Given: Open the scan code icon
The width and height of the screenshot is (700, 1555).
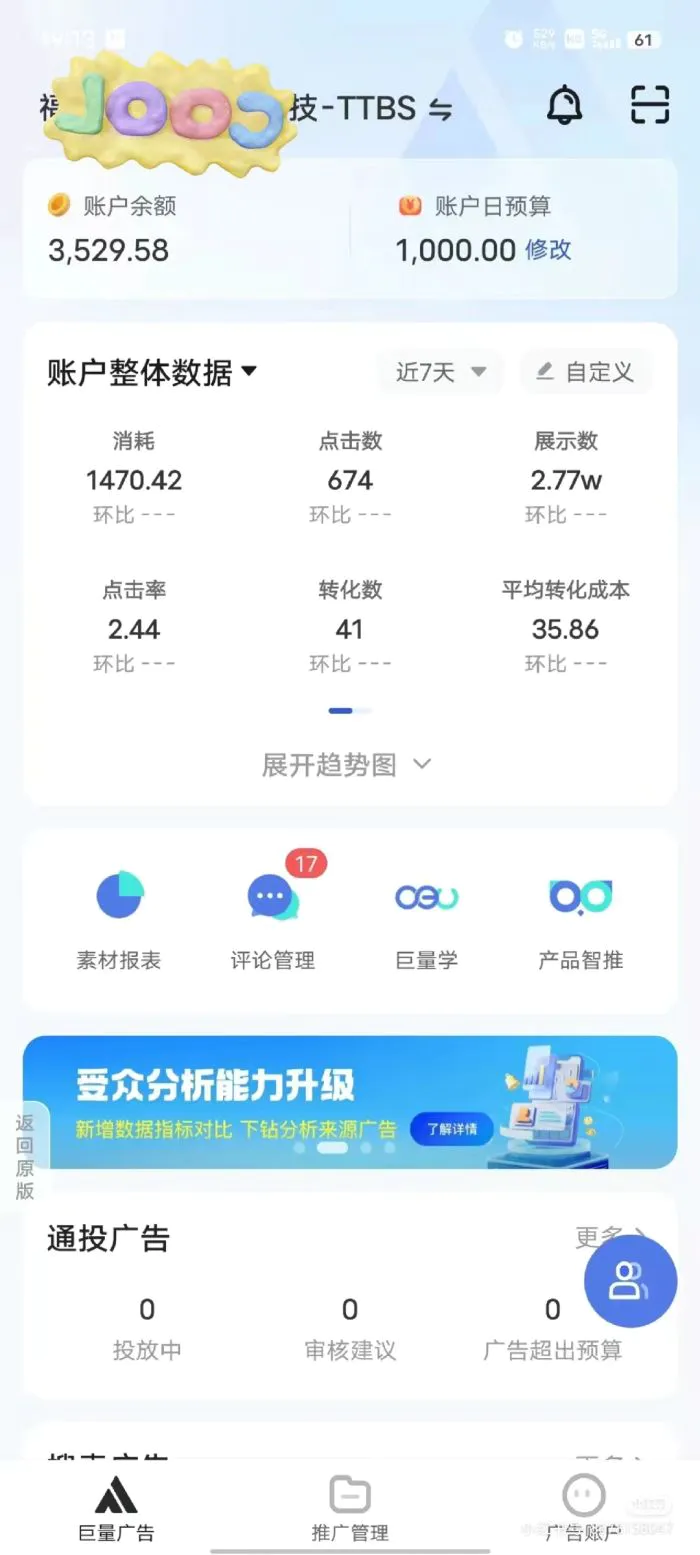Looking at the screenshot, I should [649, 104].
